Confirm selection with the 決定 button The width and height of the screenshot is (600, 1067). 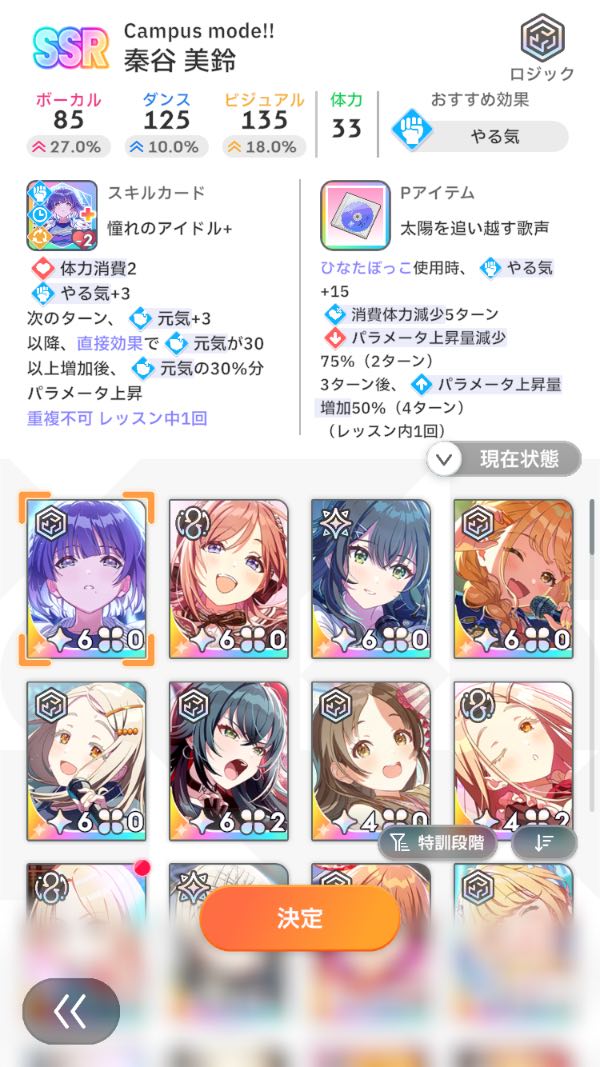click(299, 918)
